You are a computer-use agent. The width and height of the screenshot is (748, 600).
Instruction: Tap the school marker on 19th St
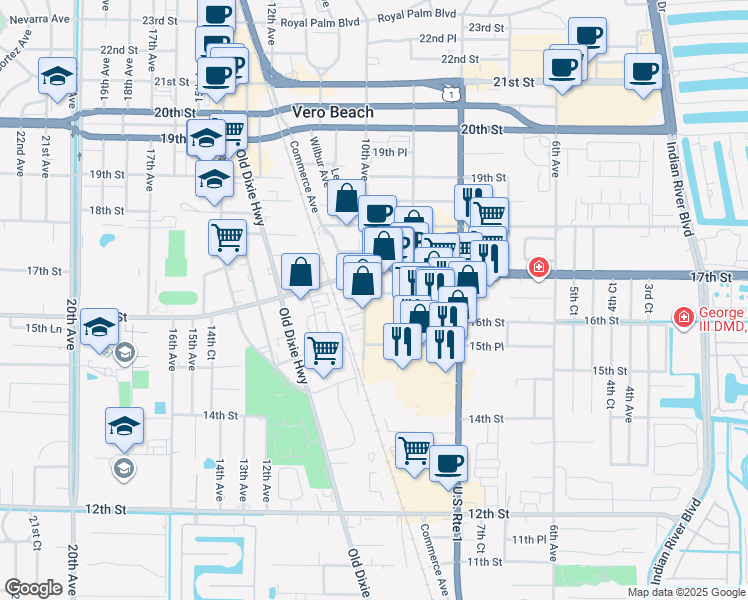click(214, 179)
